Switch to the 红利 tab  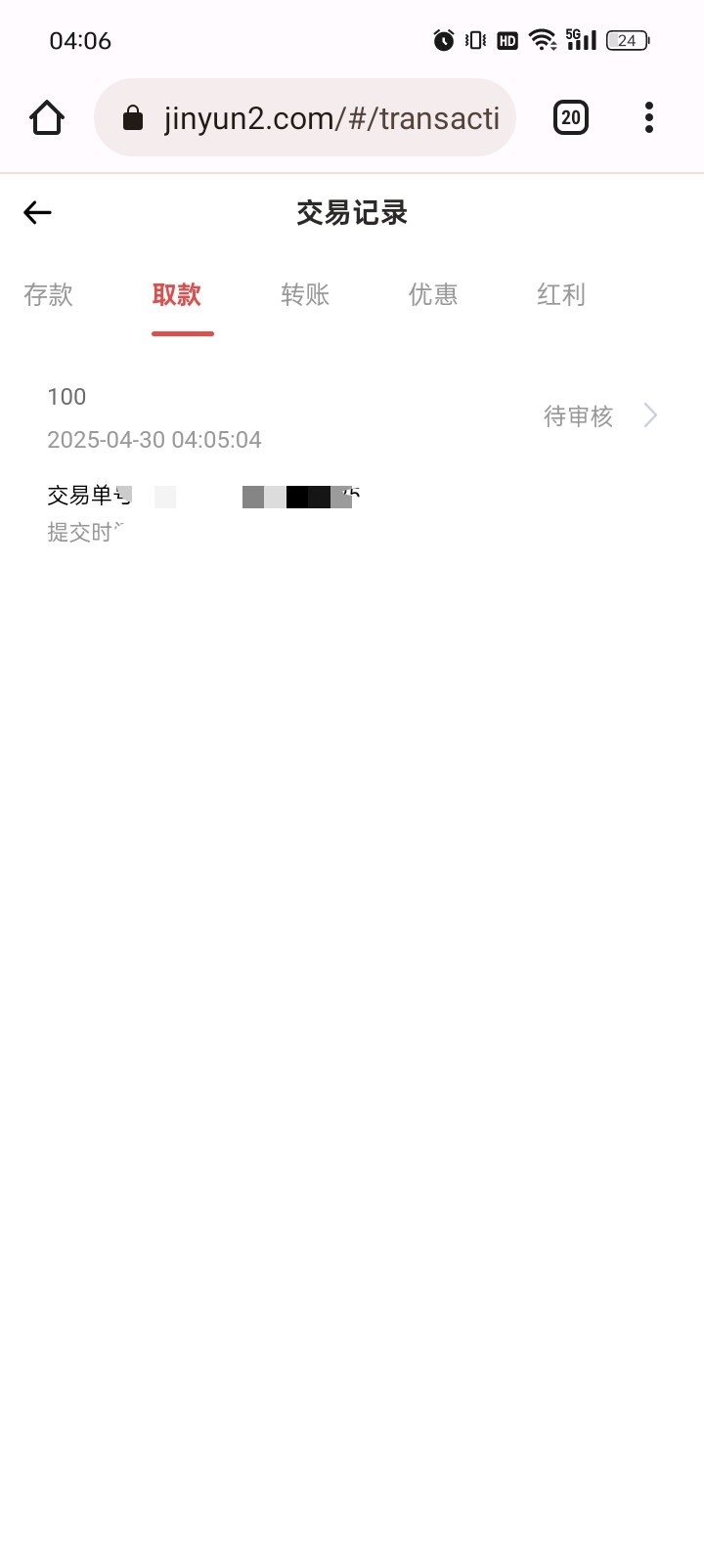[561, 294]
